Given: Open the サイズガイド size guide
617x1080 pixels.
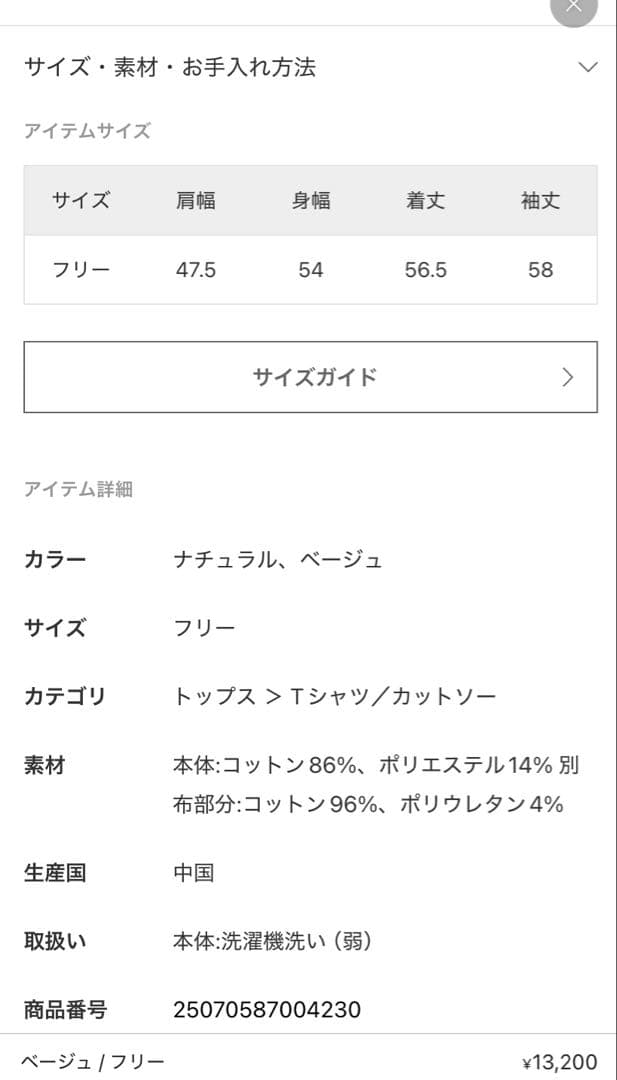Looking at the screenshot, I should click(x=310, y=377).
